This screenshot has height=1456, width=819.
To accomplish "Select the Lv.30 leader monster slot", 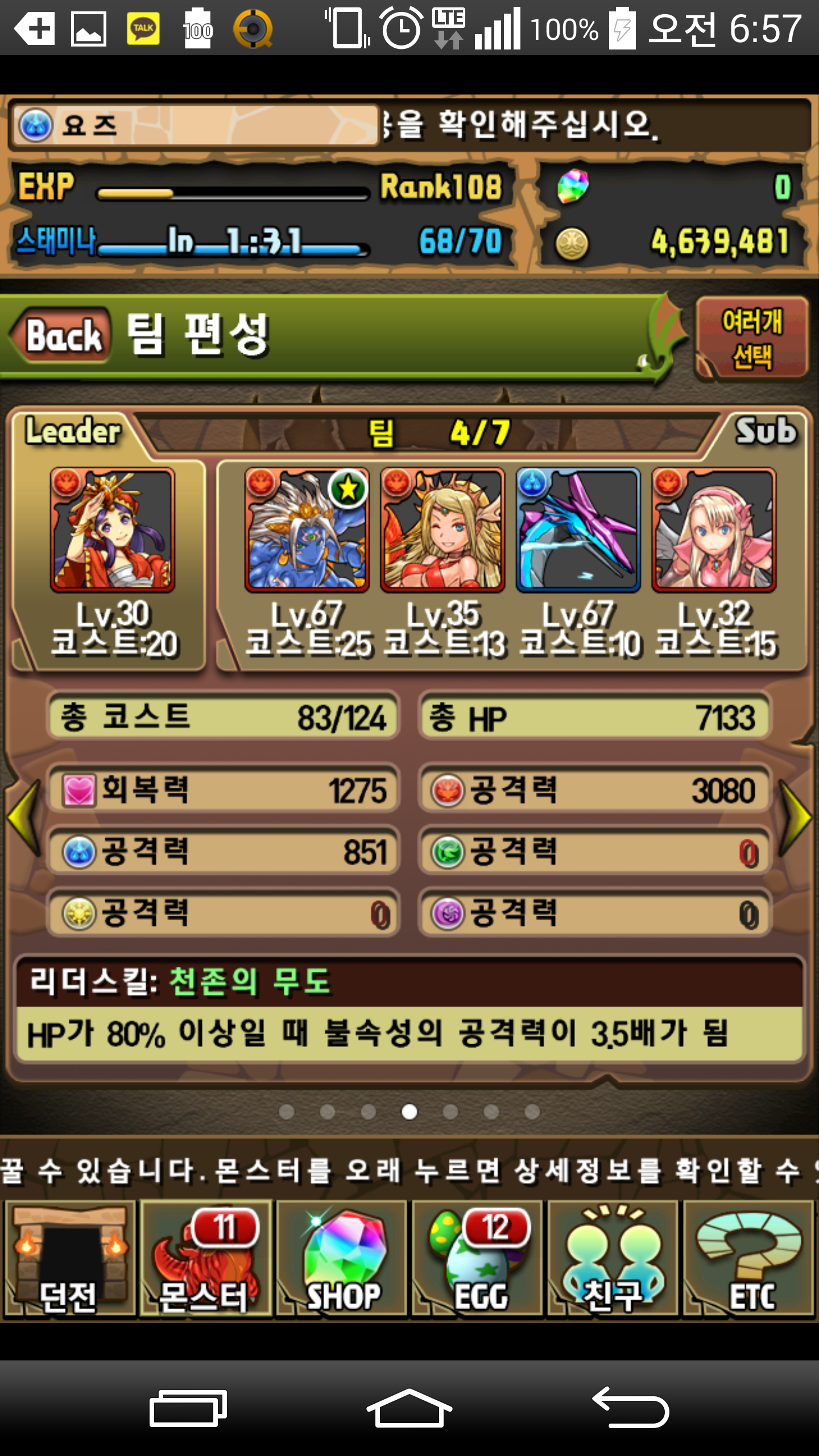I will coord(113,530).
